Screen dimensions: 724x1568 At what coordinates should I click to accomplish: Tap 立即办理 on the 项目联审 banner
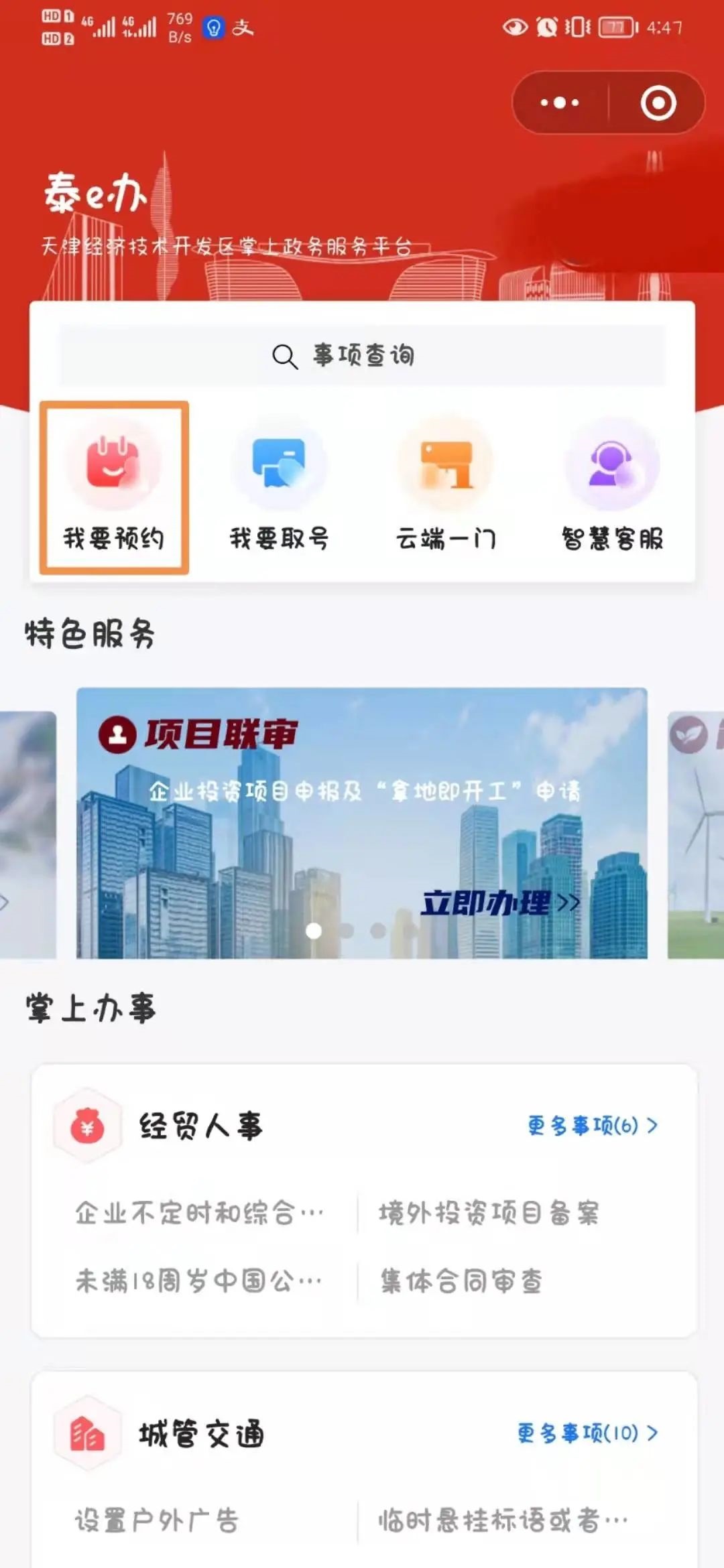(x=499, y=903)
